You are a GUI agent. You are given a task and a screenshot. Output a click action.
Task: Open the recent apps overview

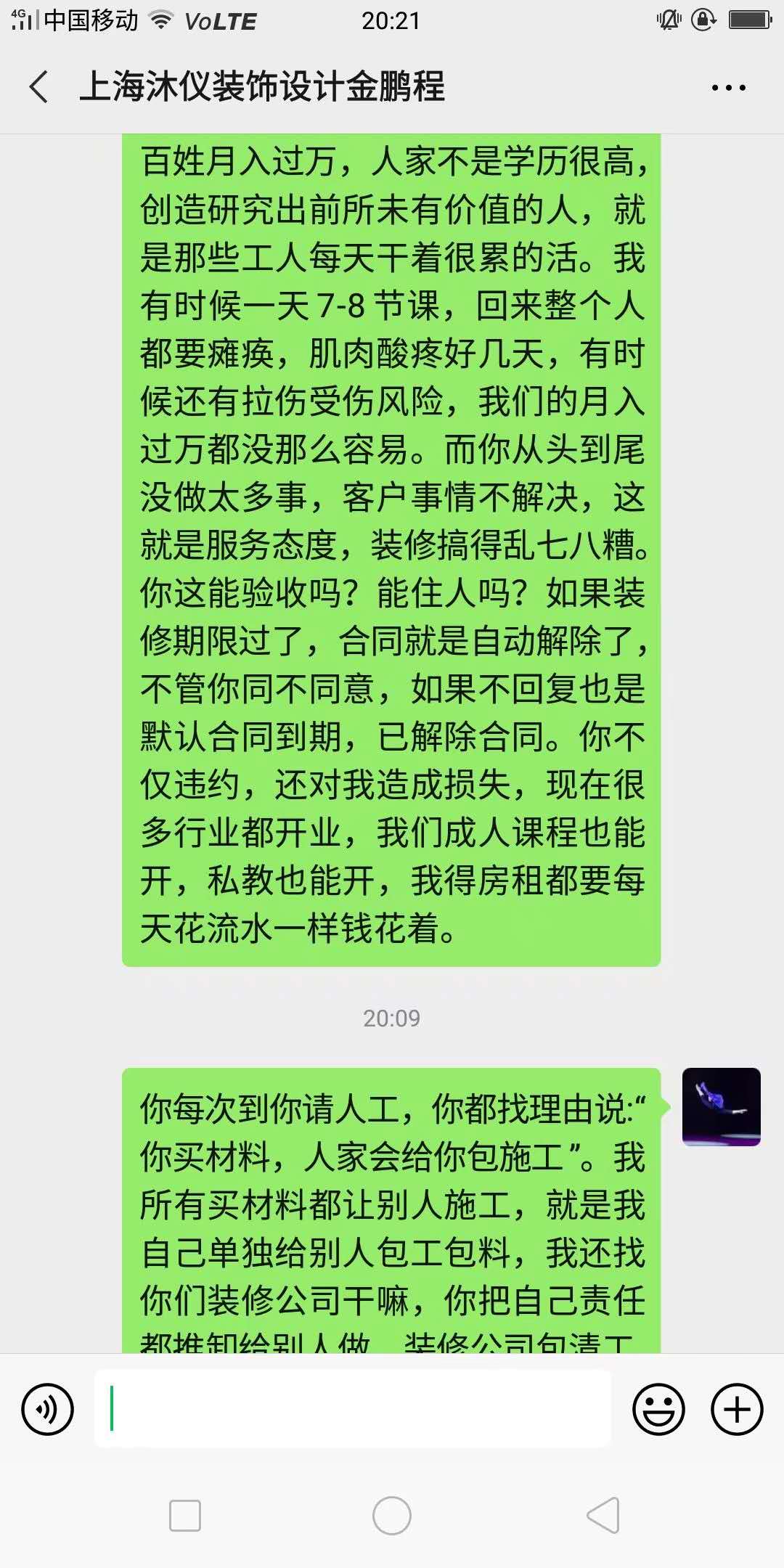point(184,1516)
